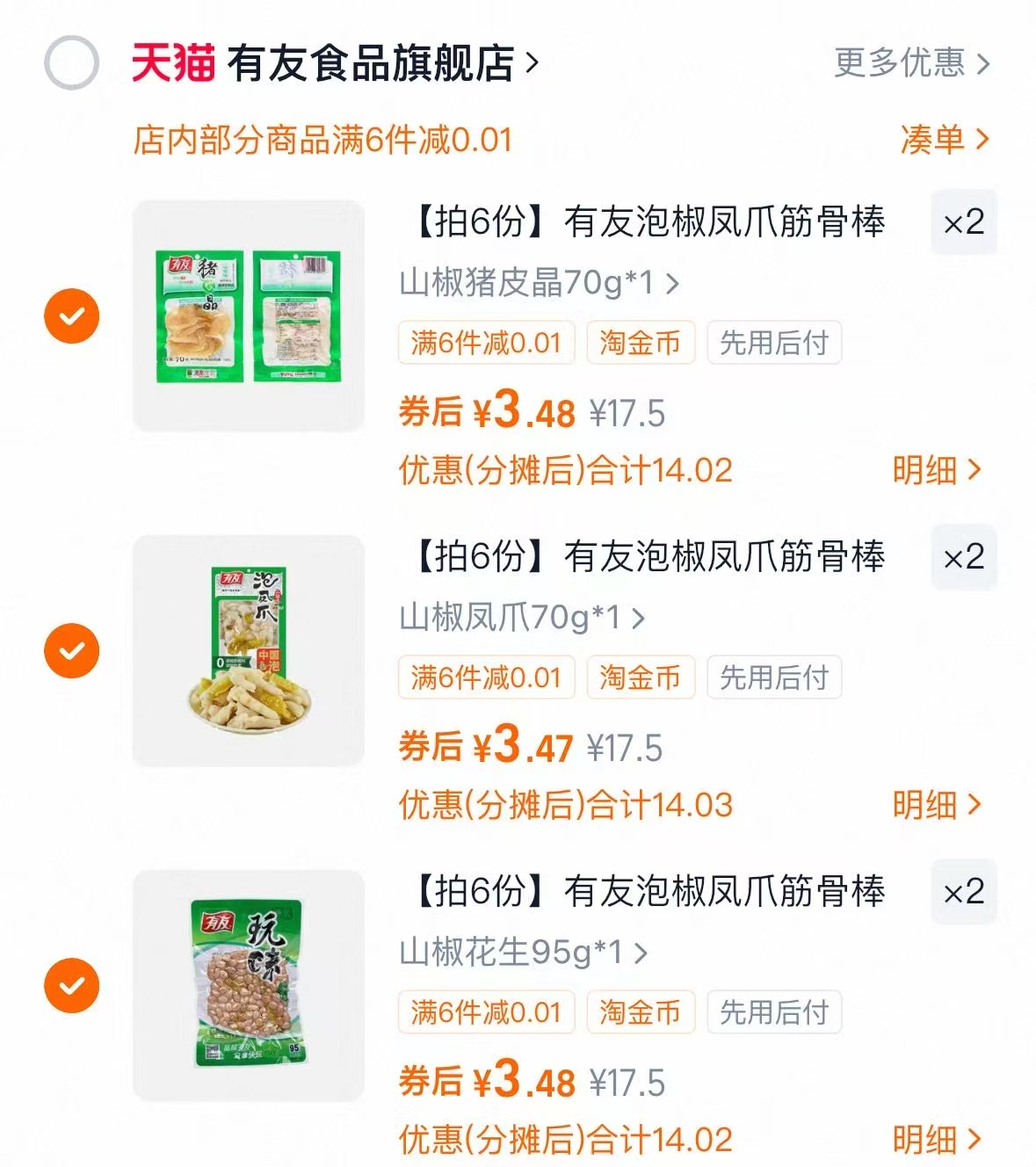The height and width of the screenshot is (1167, 1036).
Task: Click the 天猫 red logo icon
Action: coord(172,60)
